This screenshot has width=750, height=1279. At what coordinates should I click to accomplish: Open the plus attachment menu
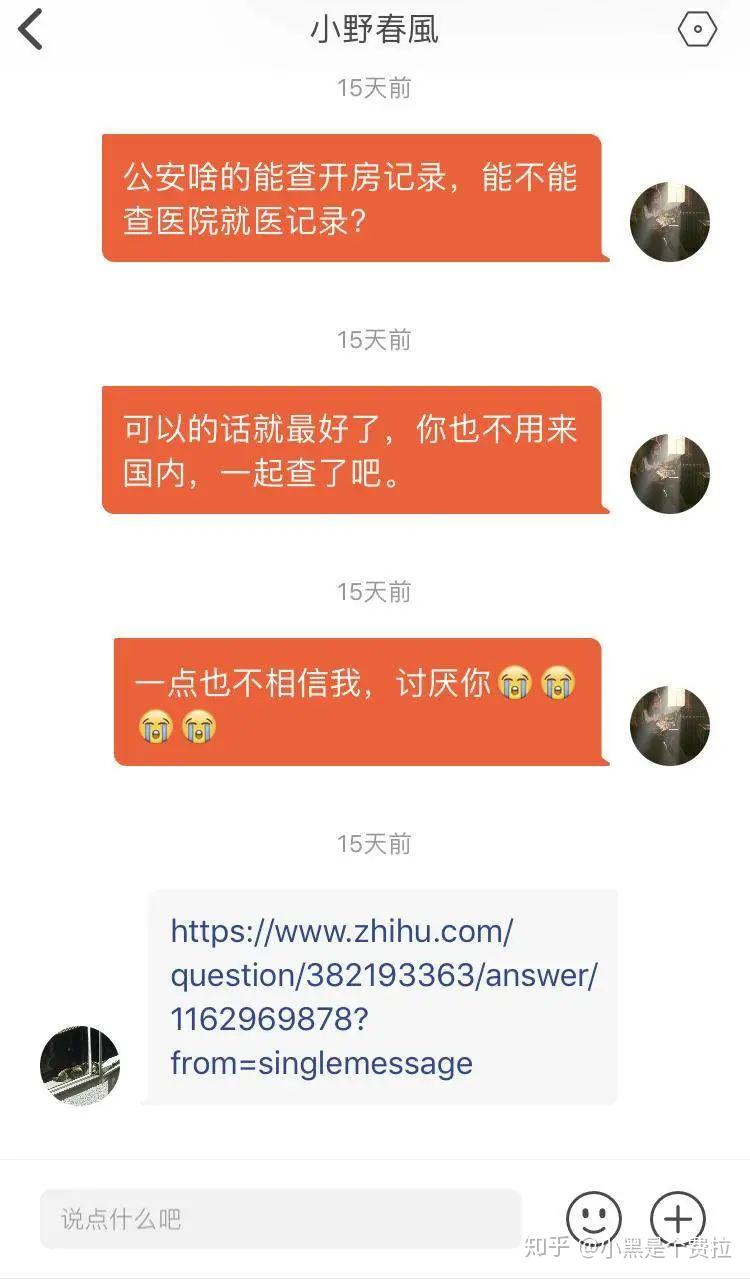pyautogui.click(x=678, y=1218)
